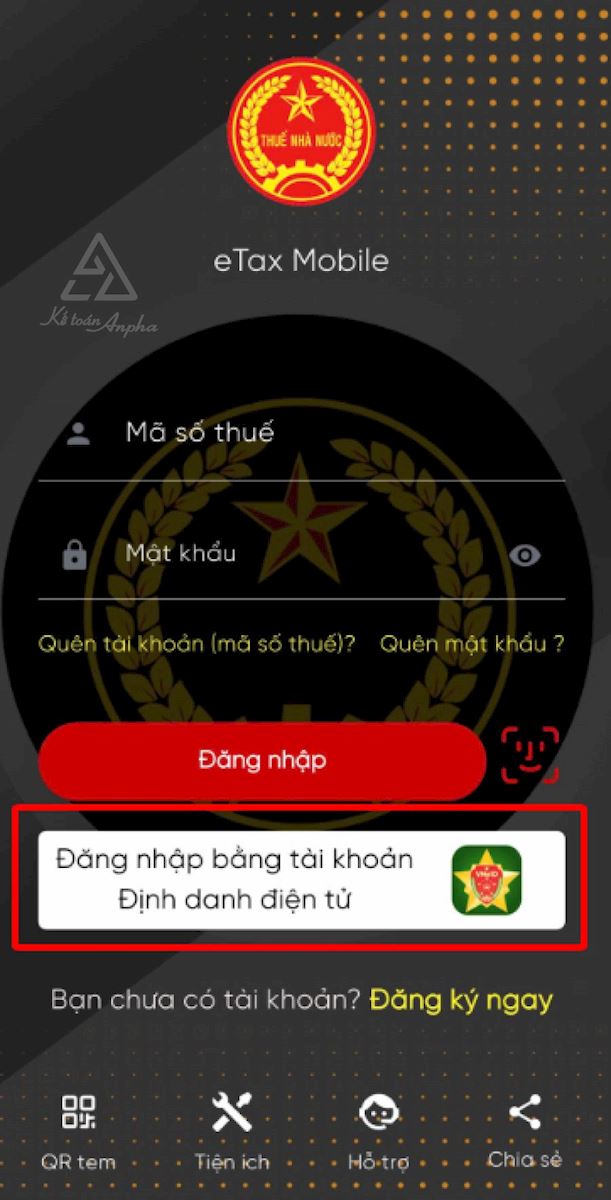611x1200 pixels.
Task: Open the Đăng ký ngay link
Action: click(461, 1000)
